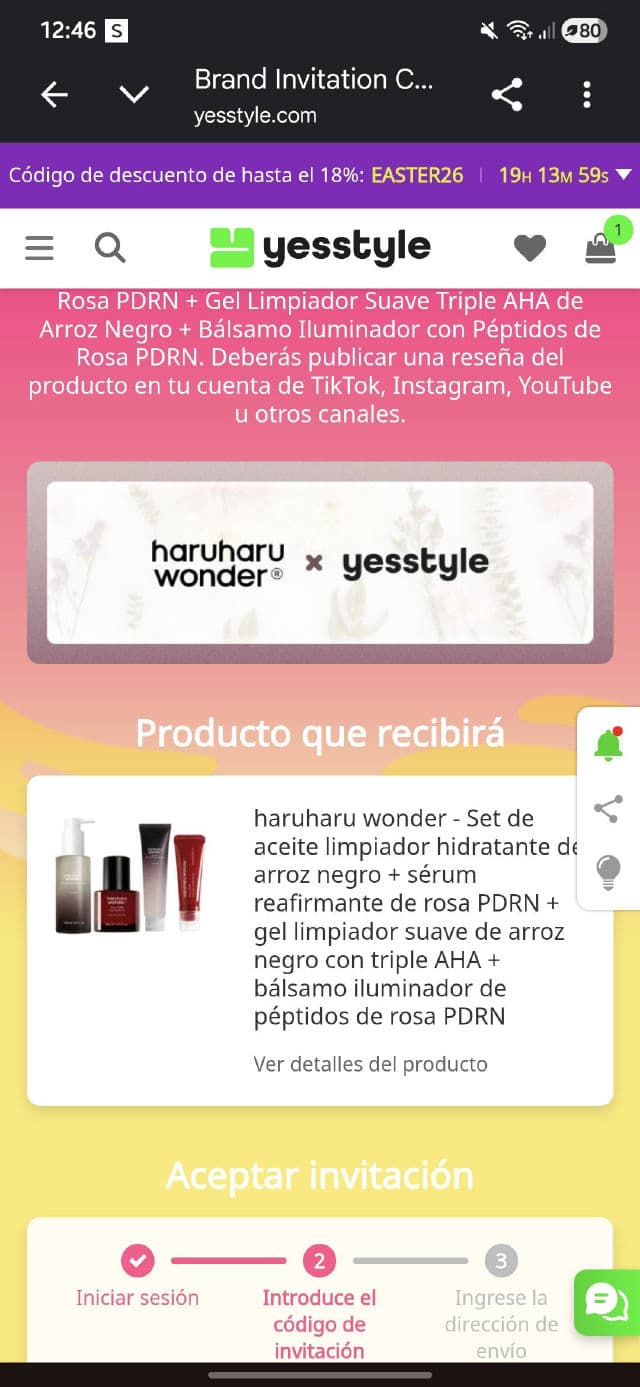Expand the browser tab dropdown chevron

[x=134, y=95]
